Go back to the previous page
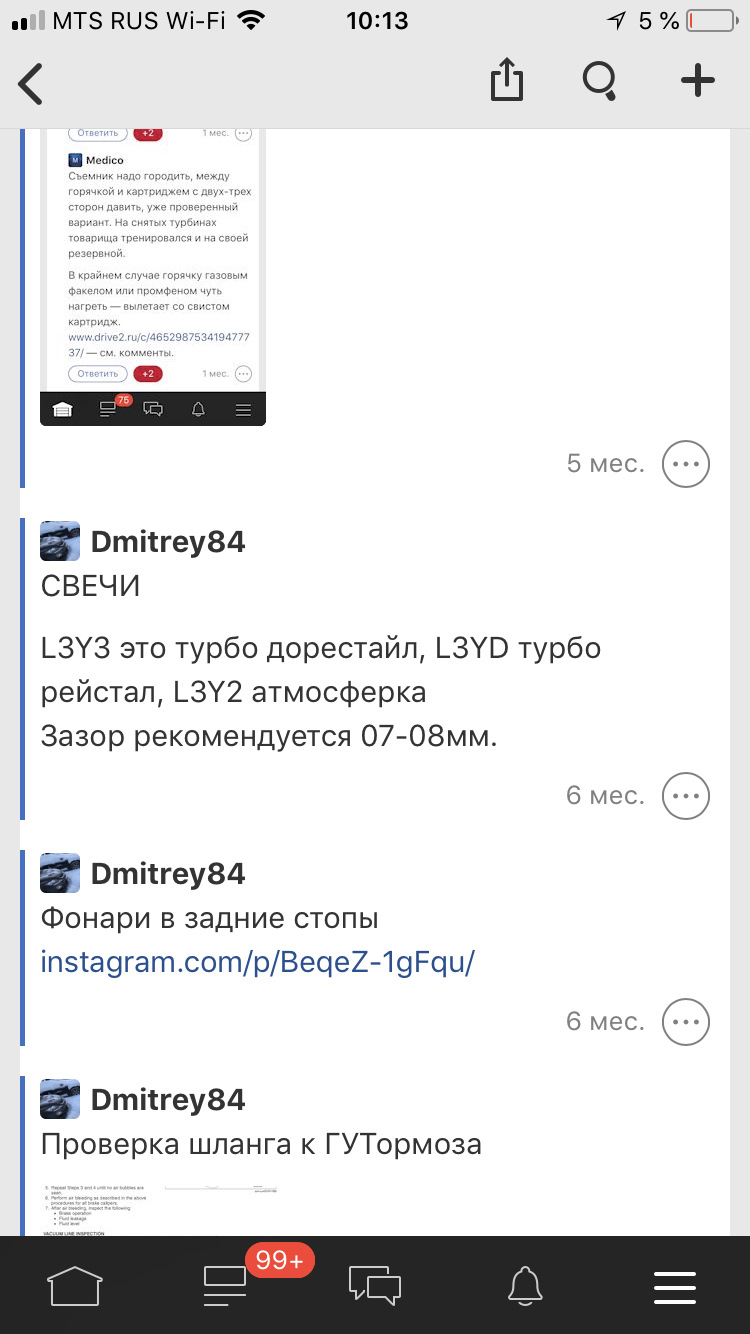 (x=32, y=84)
